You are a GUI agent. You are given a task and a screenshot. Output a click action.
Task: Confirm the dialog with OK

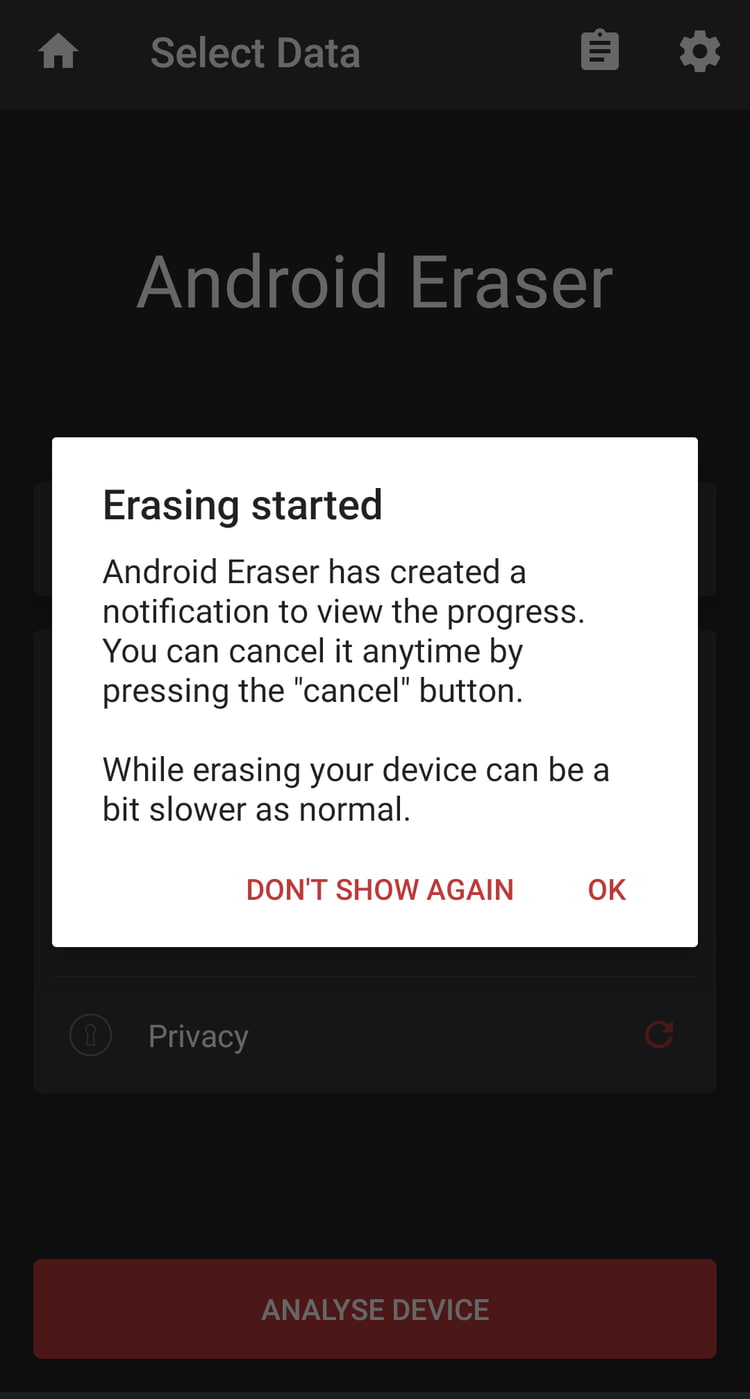click(606, 890)
